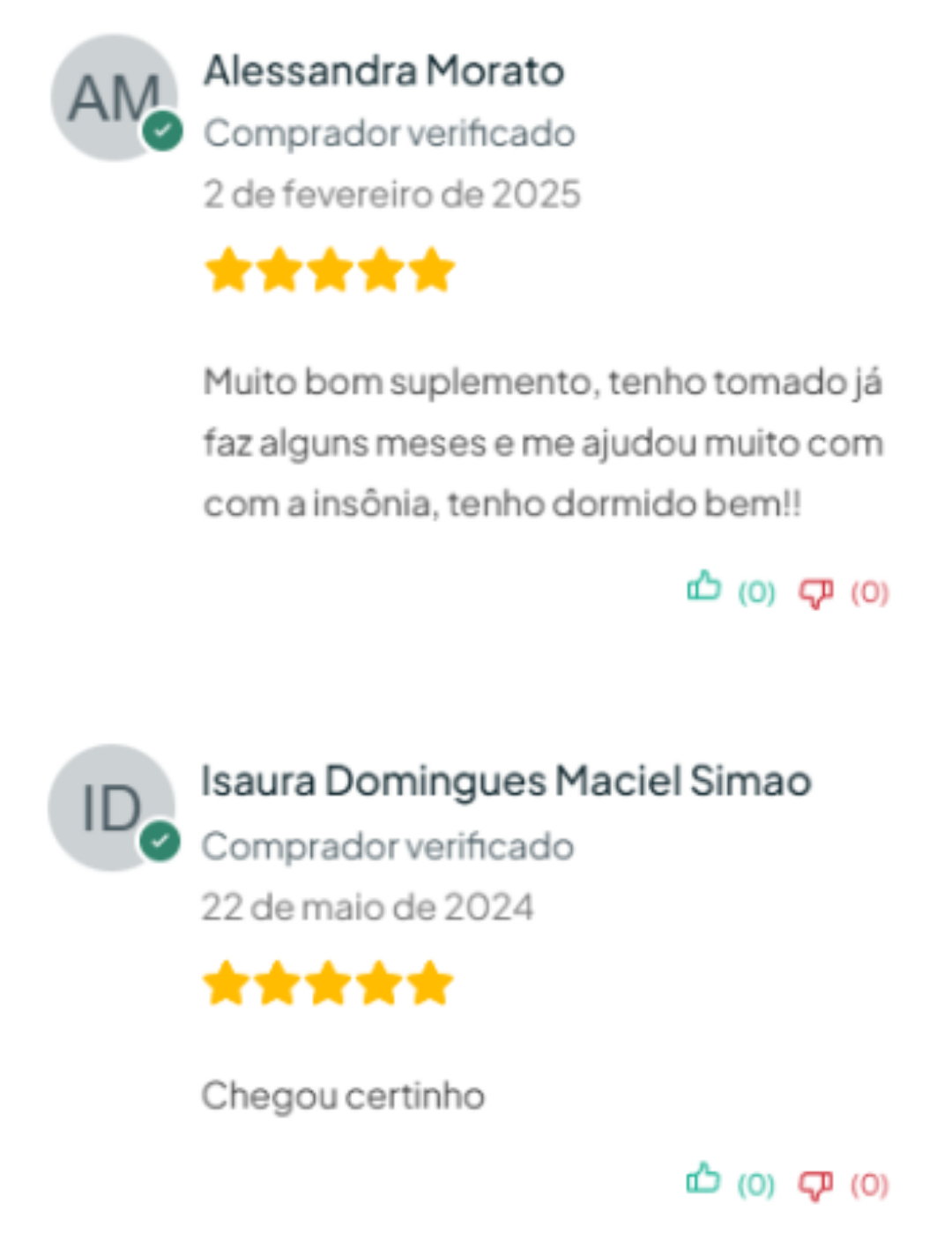Click the fifth star on Isaura's rating
The image size is (952, 1234).
coord(429,982)
